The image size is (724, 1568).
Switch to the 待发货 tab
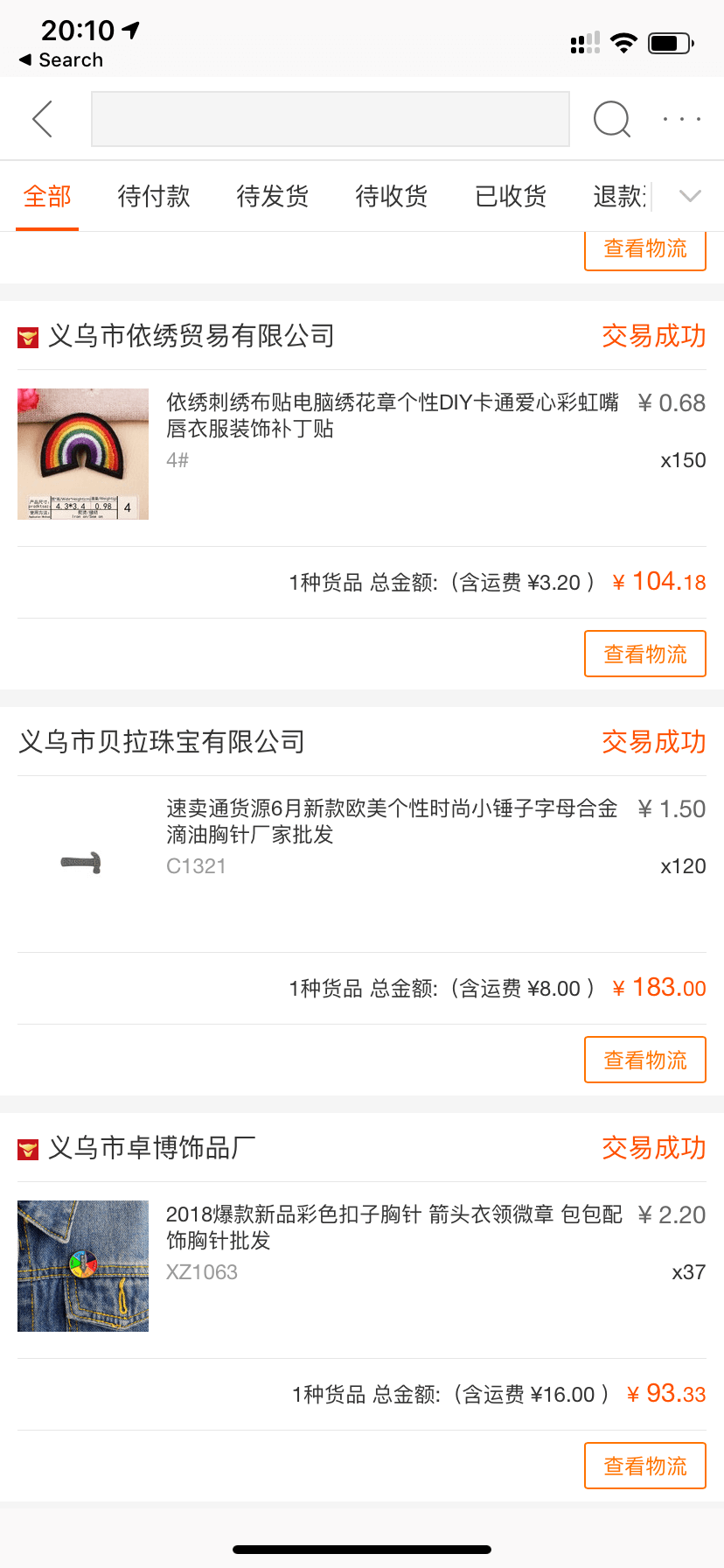273,196
